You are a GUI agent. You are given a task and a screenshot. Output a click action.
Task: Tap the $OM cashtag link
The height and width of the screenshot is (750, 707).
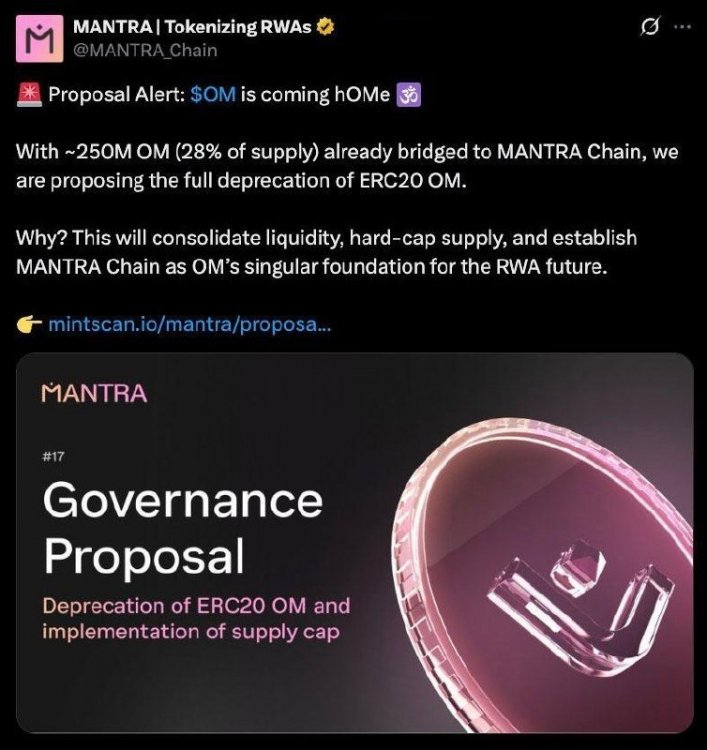pyautogui.click(x=212, y=95)
